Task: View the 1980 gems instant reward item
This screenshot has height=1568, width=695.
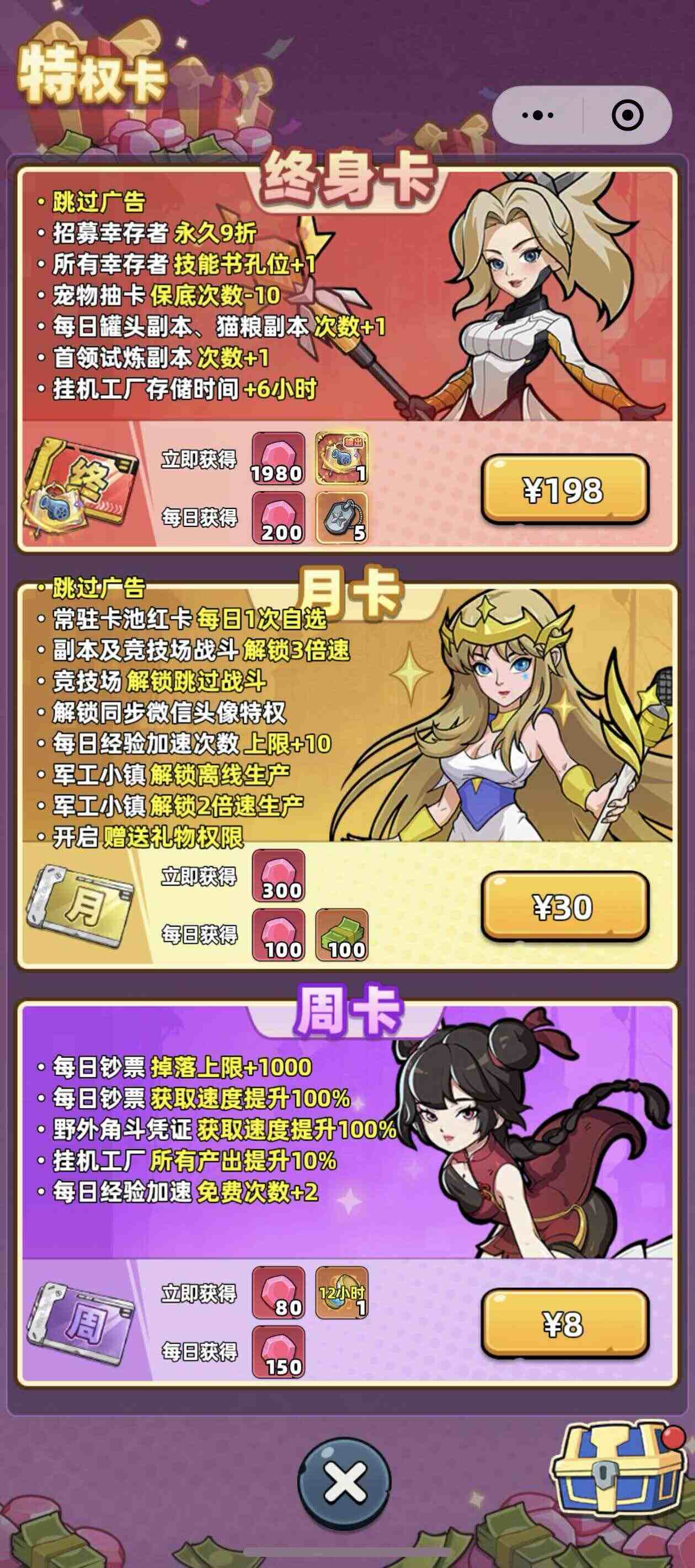Action: coord(279,458)
